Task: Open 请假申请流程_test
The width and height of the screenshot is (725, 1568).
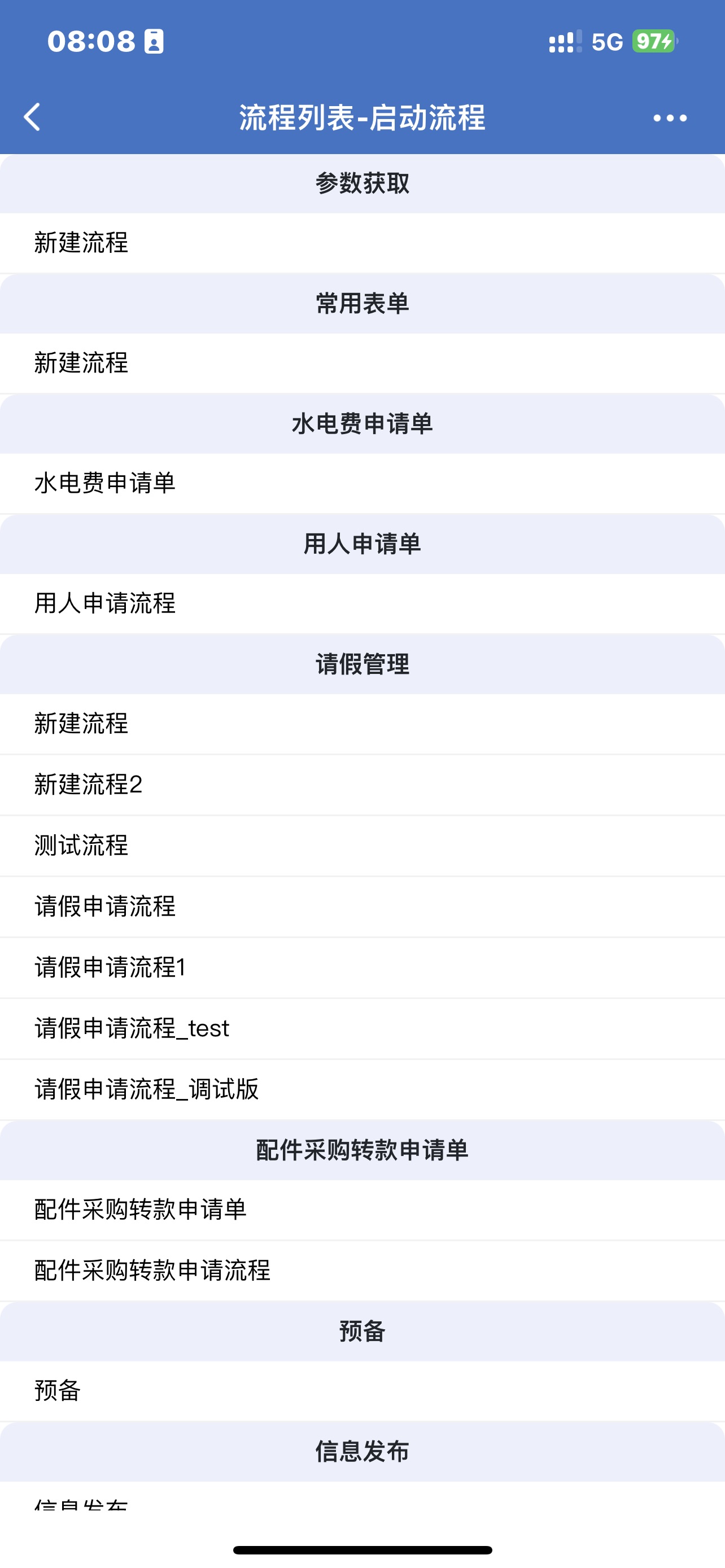Action: [132, 1028]
